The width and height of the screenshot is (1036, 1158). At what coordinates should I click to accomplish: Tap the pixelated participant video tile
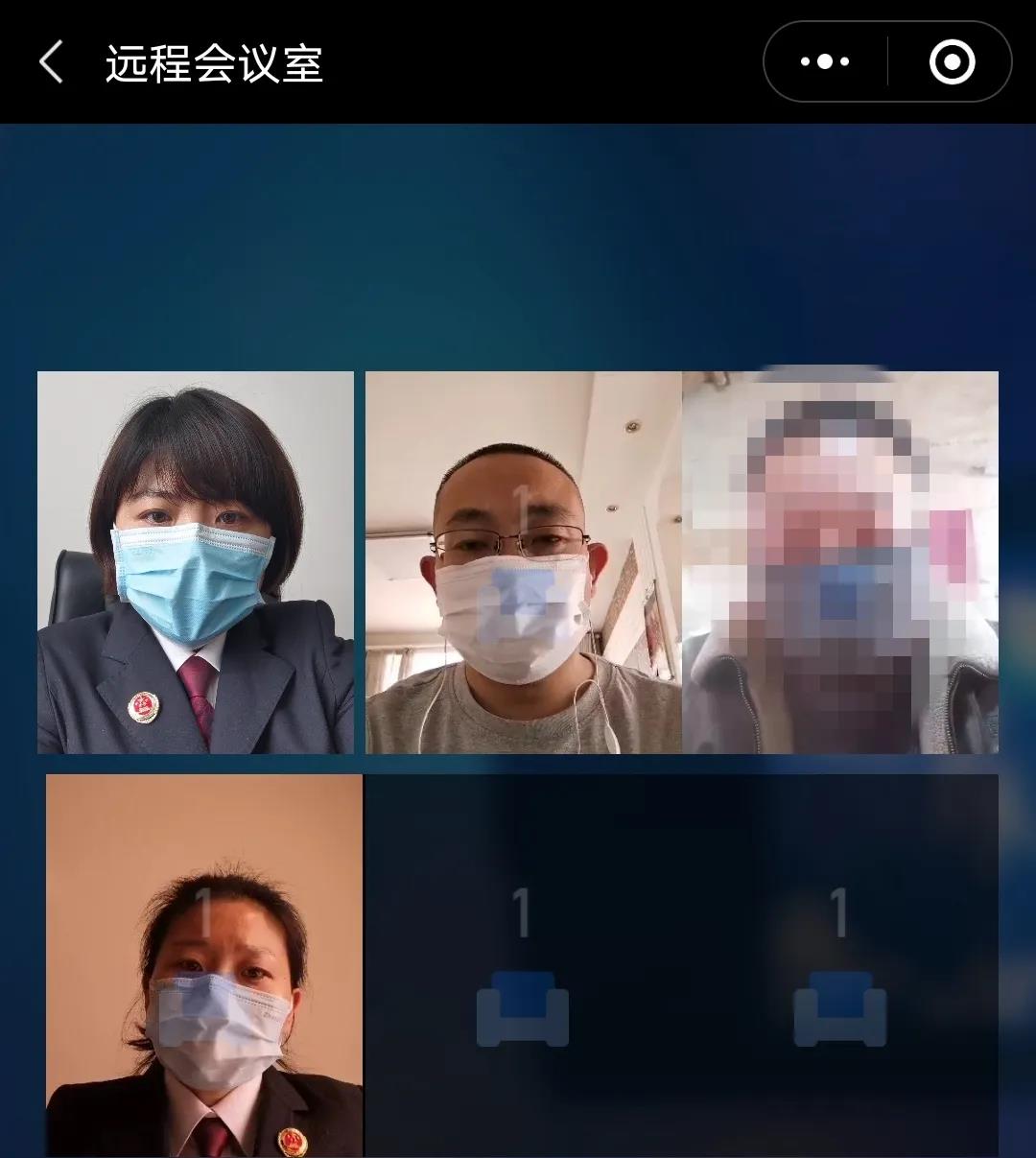point(840,562)
